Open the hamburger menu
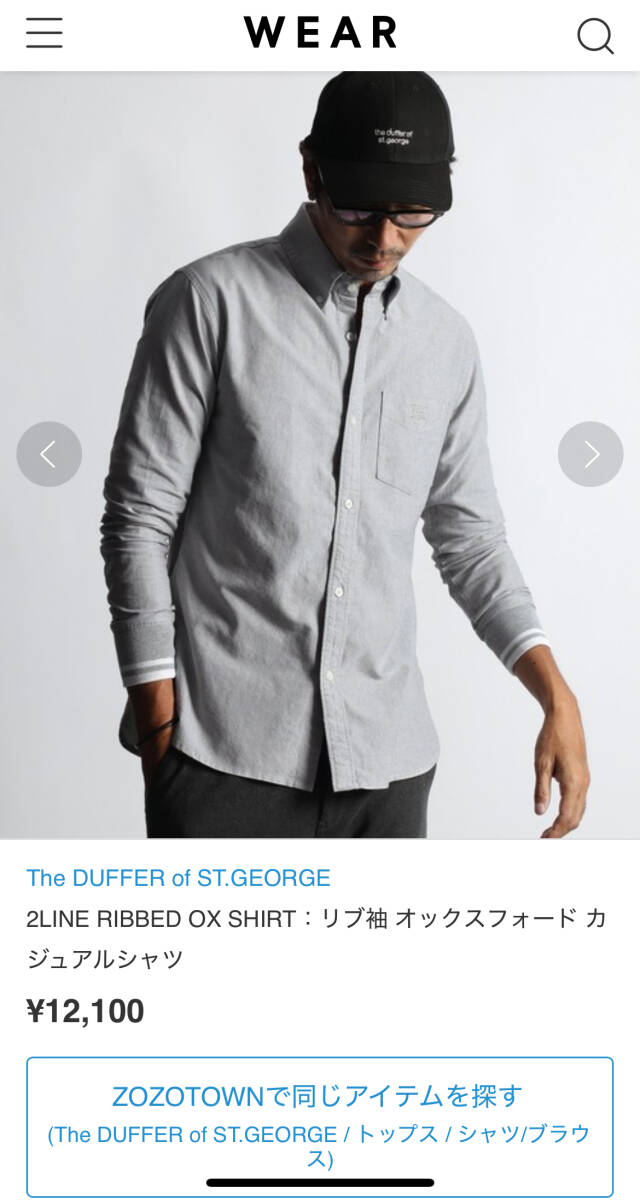 pyautogui.click(x=44, y=34)
